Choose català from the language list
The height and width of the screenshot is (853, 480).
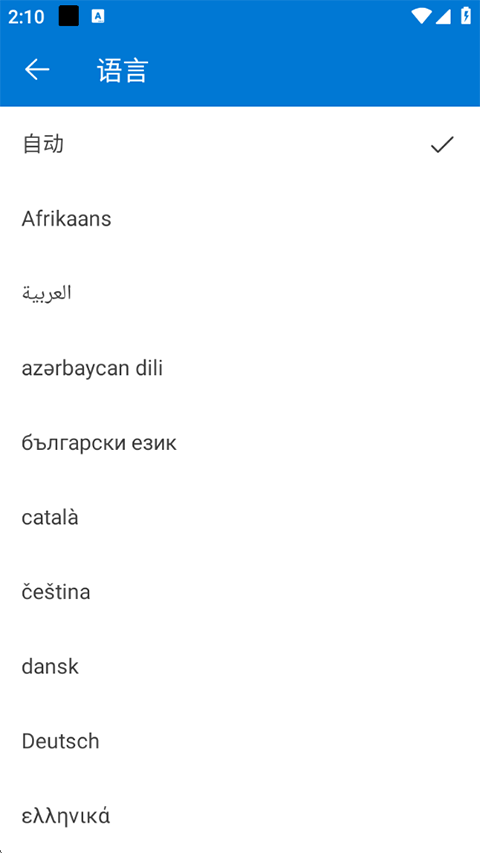[x=240, y=517]
